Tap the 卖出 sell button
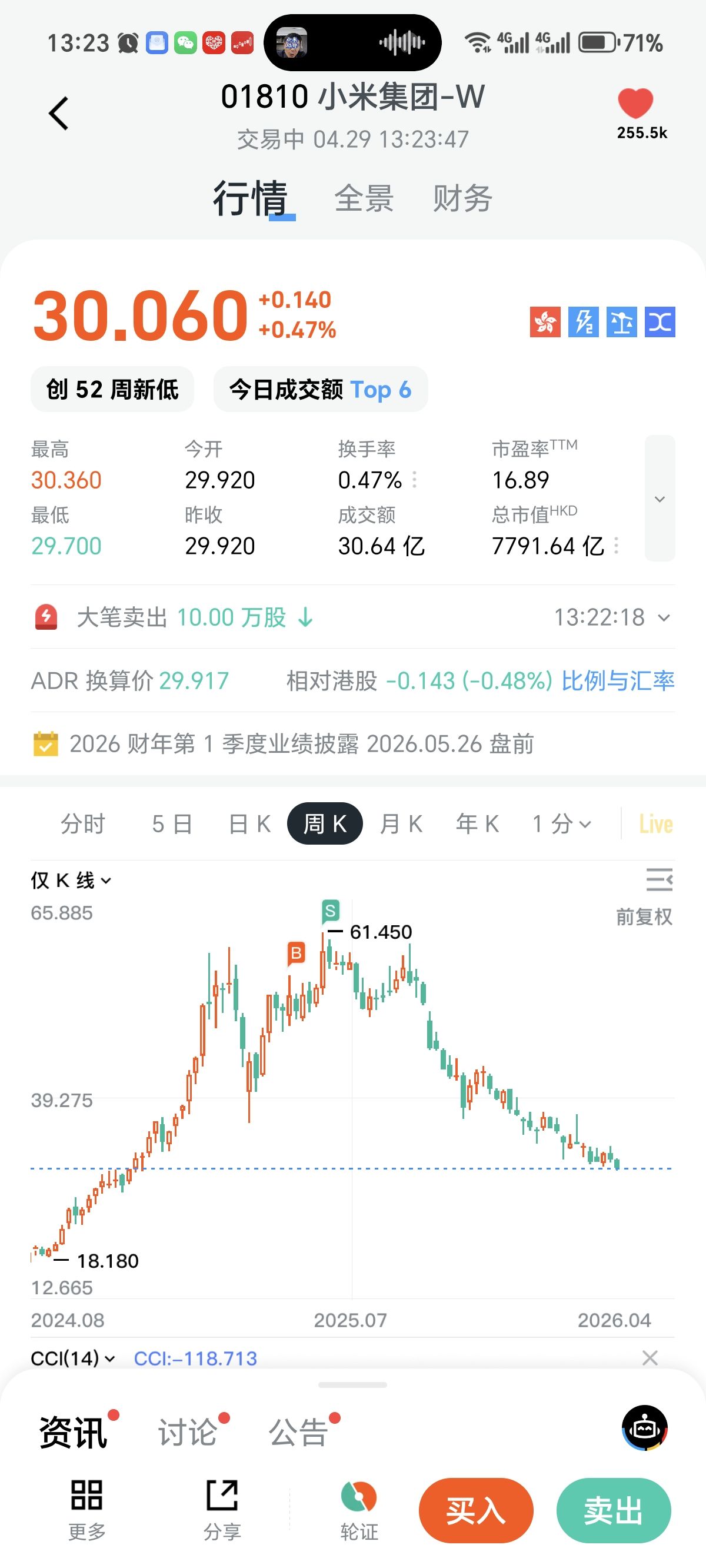The image size is (706, 1568). [x=614, y=1511]
